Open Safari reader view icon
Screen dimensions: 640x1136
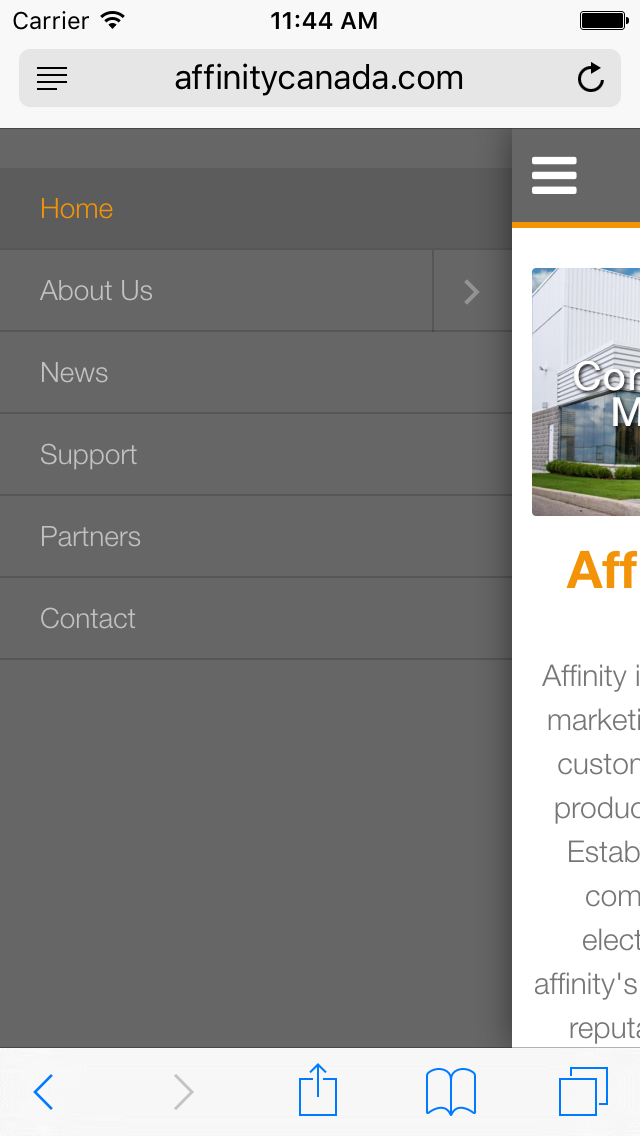tap(52, 78)
